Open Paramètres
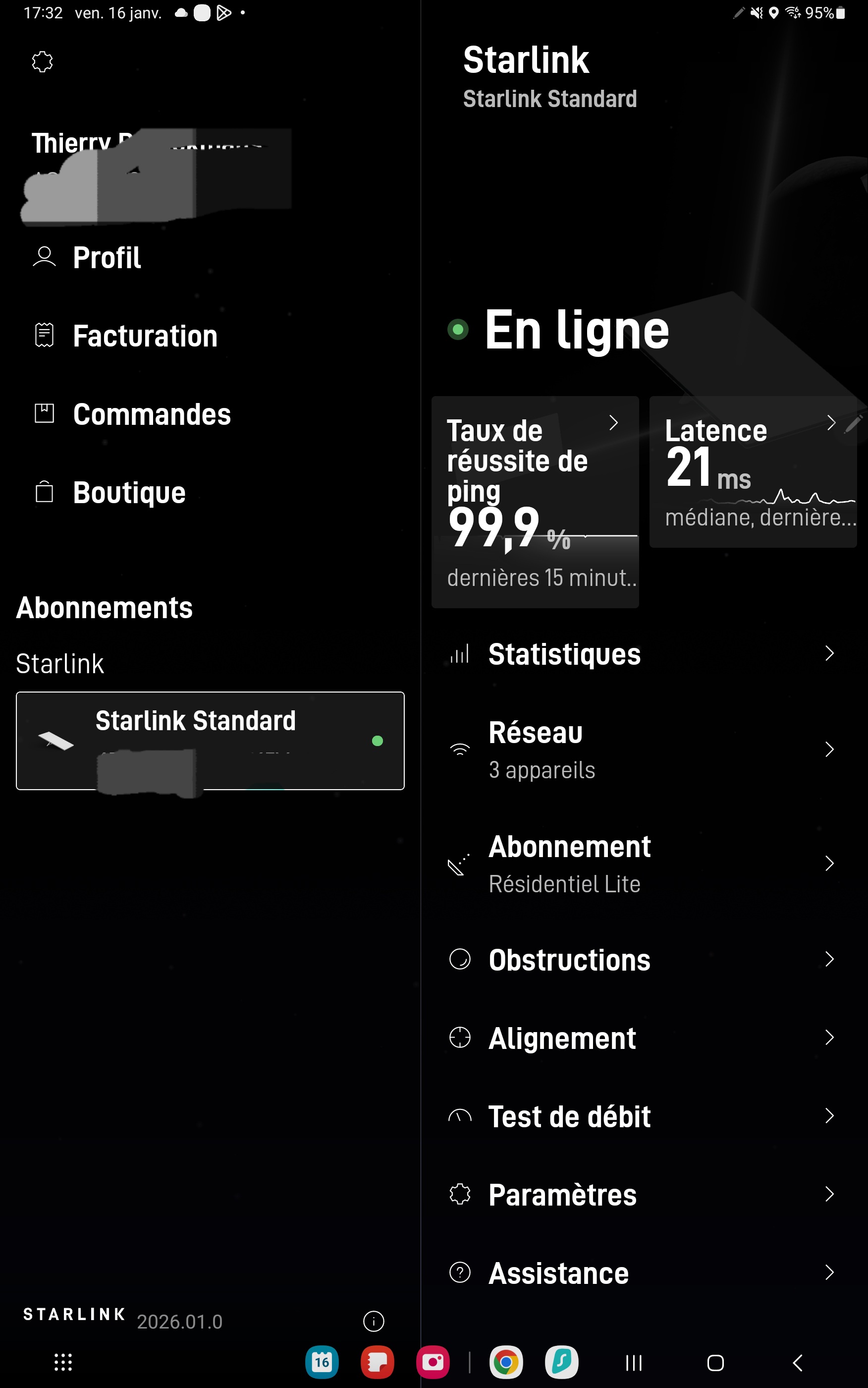This screenshot has width=868, height=1388. coord(641,1195)
